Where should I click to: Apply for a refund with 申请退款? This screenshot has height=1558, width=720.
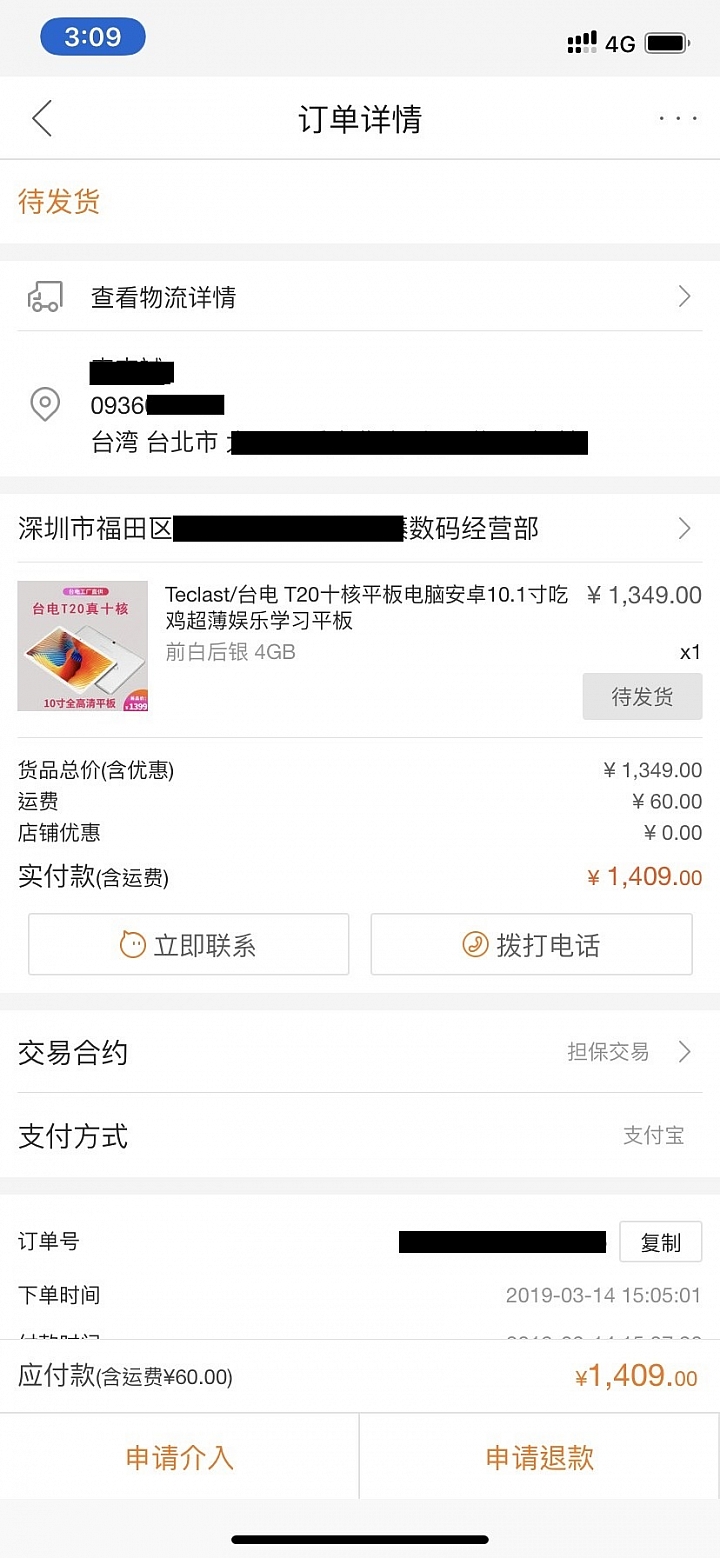(x=540, y=1457)
